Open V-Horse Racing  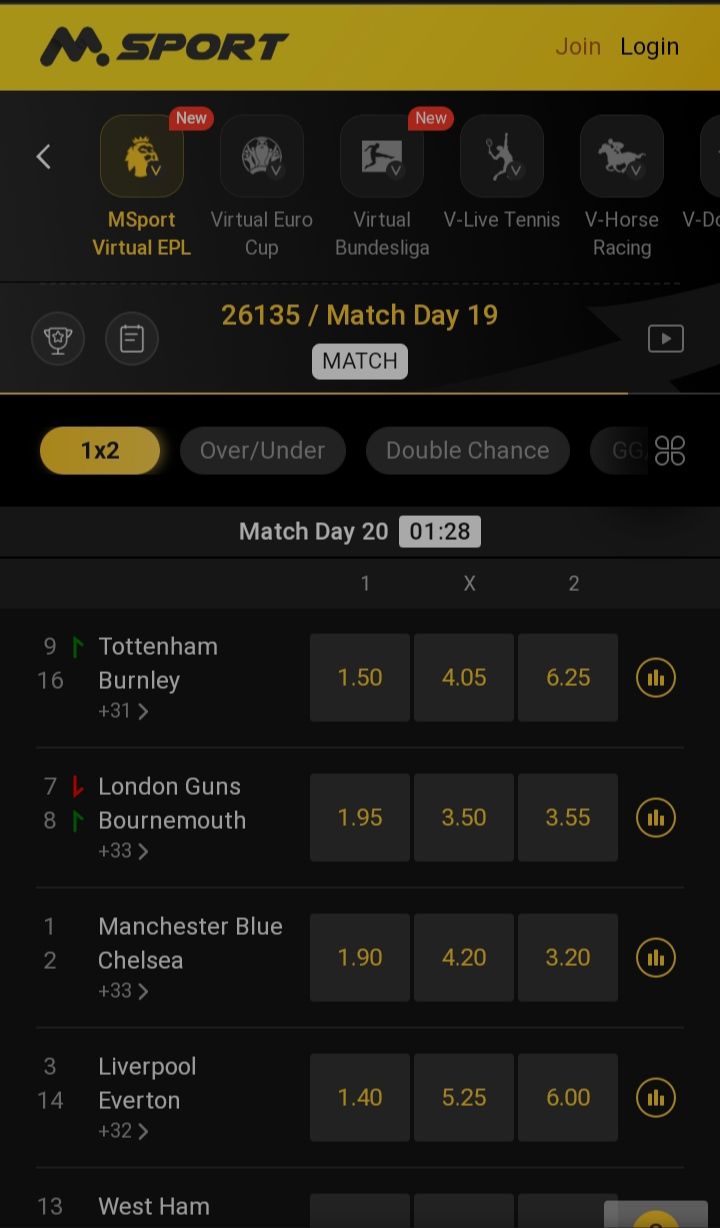coord(622,186)
